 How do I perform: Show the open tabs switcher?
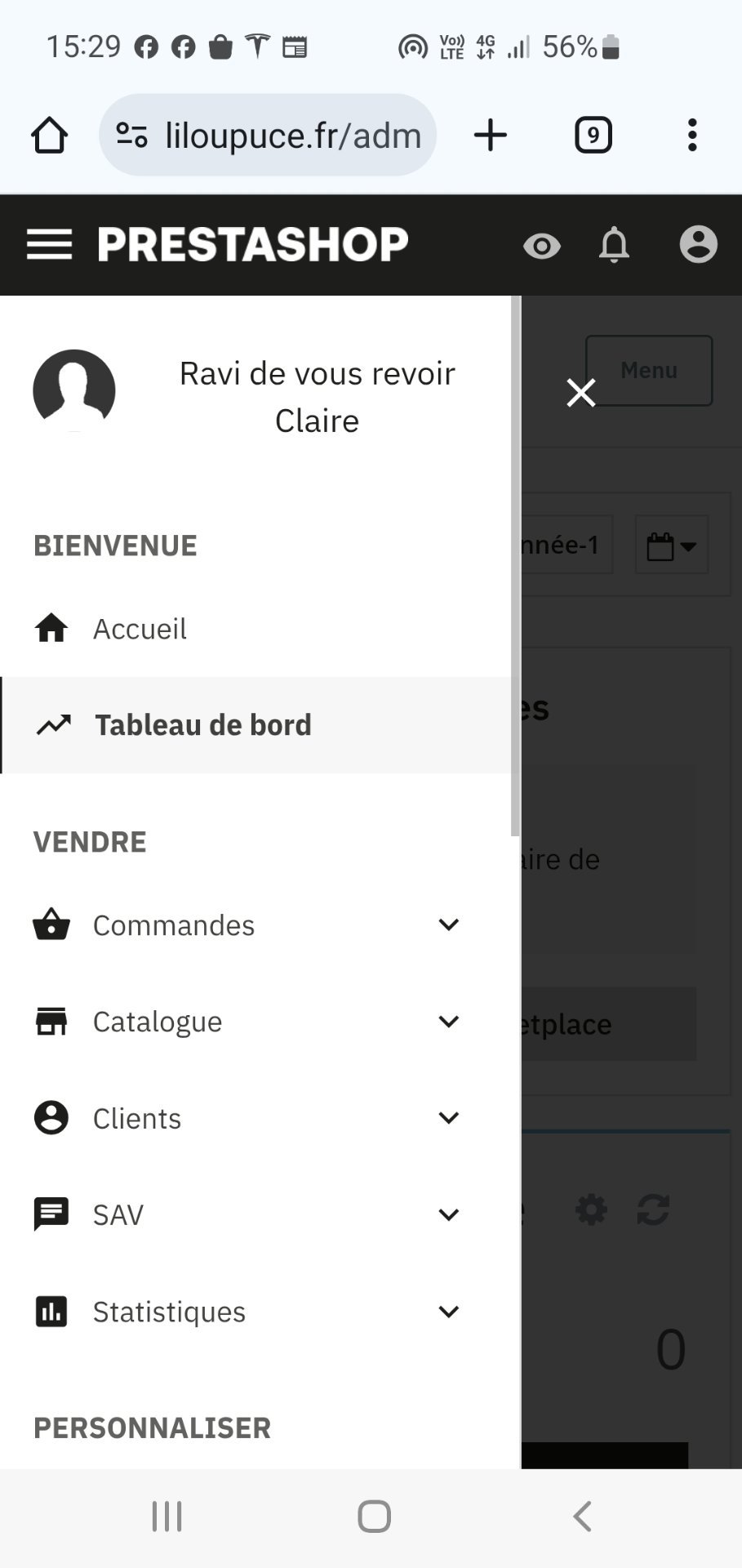593,135
